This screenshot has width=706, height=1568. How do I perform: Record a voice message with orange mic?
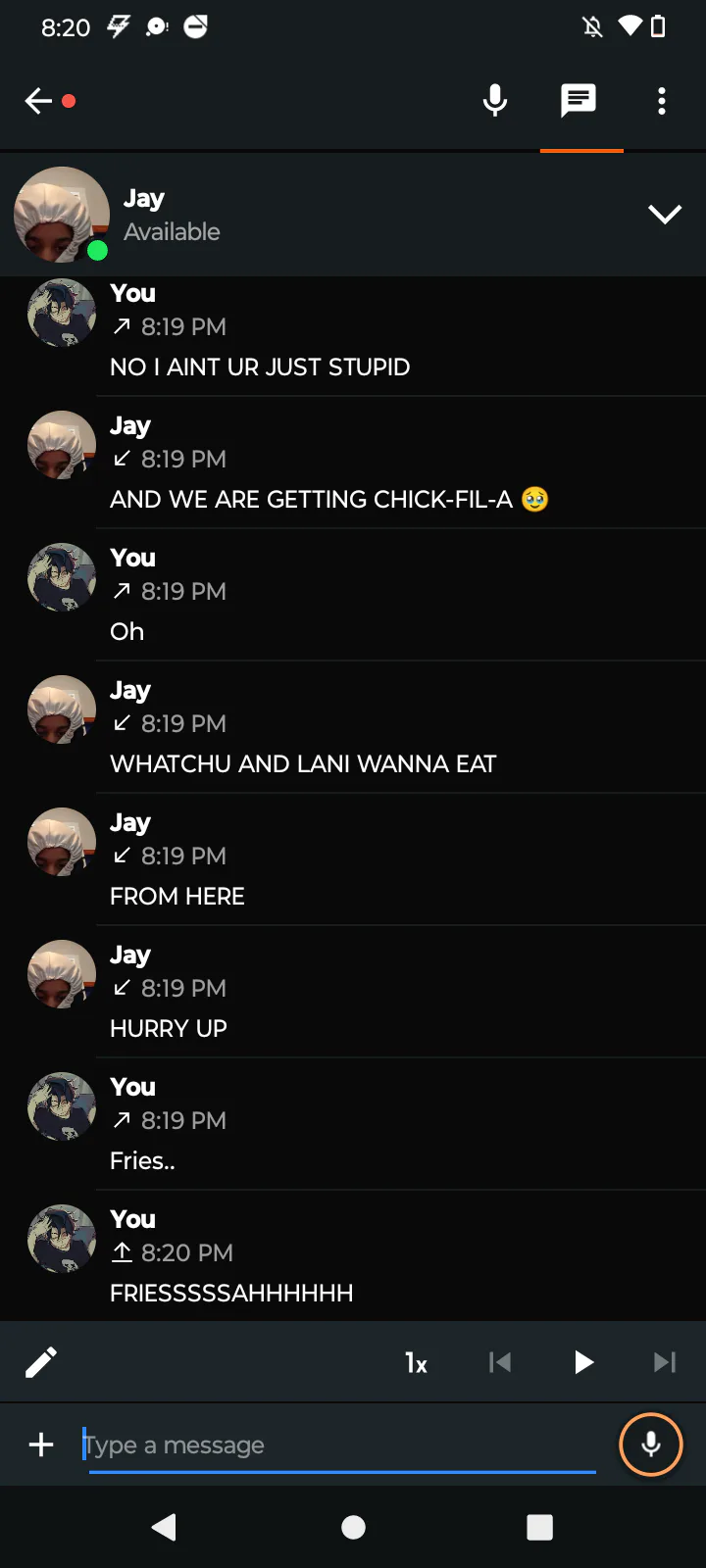(650, 1445)
